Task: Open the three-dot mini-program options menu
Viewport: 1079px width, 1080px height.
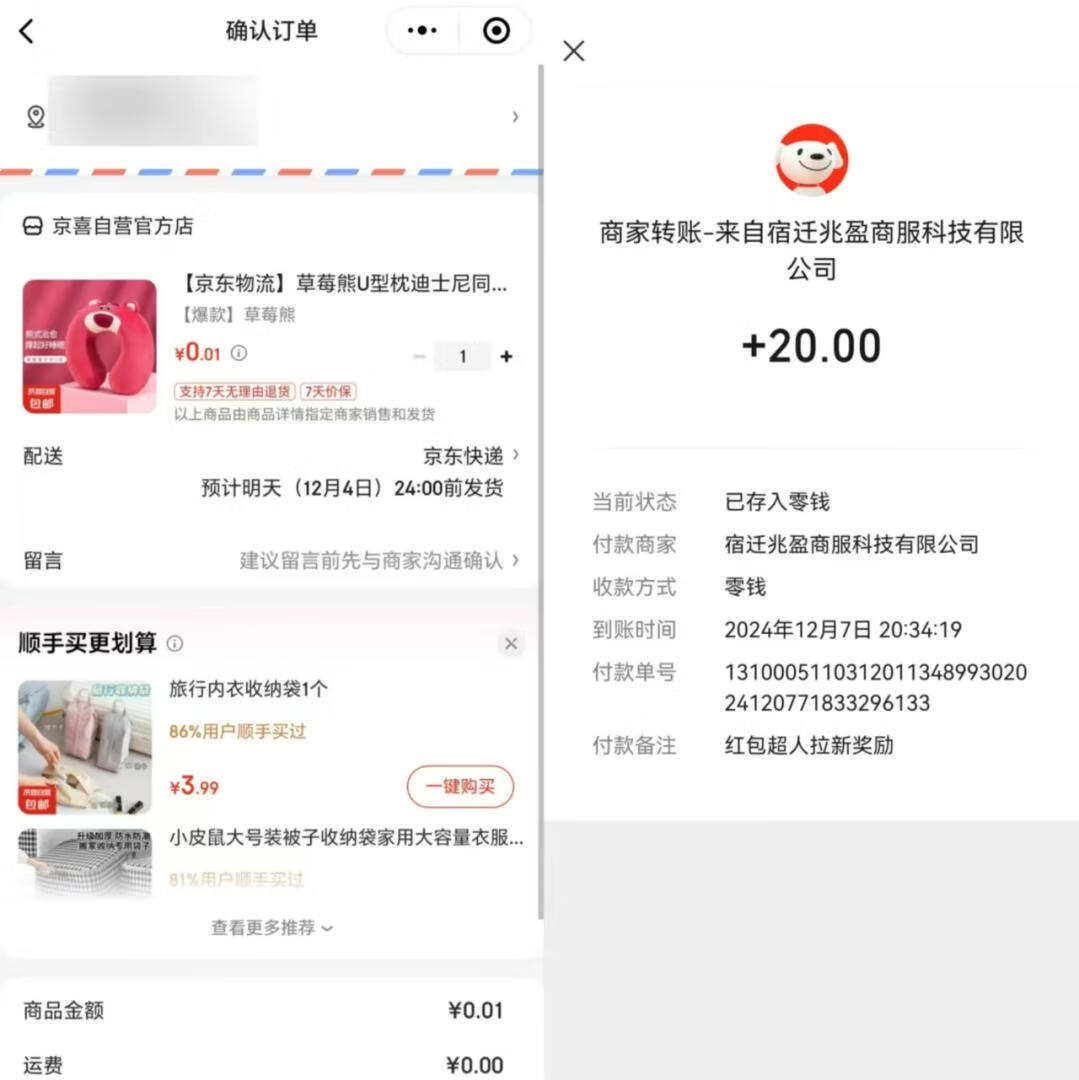Action: point(421,31)
